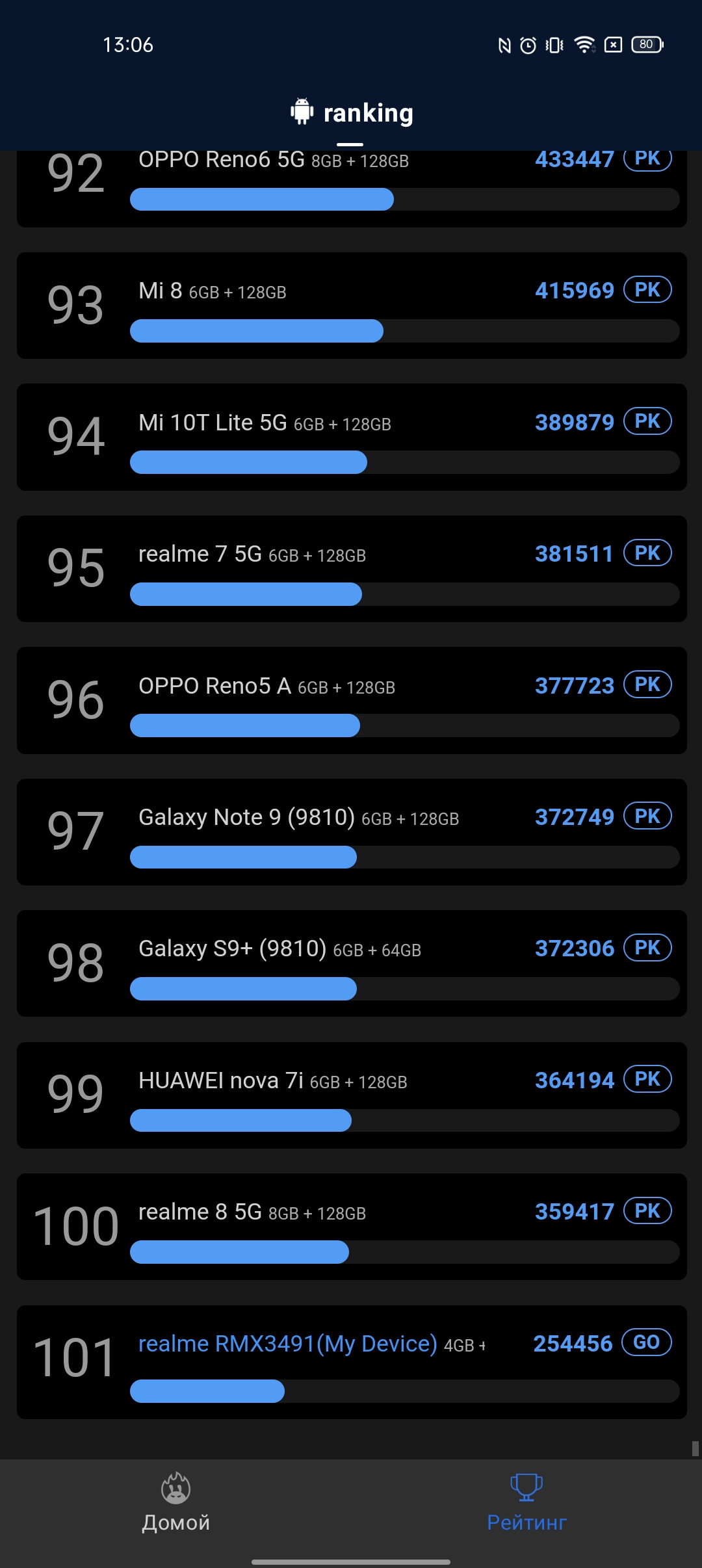Tap PK button for OPPO Reno6 5G
Viewport: 702px width, 1568px height.
point(647,160)
